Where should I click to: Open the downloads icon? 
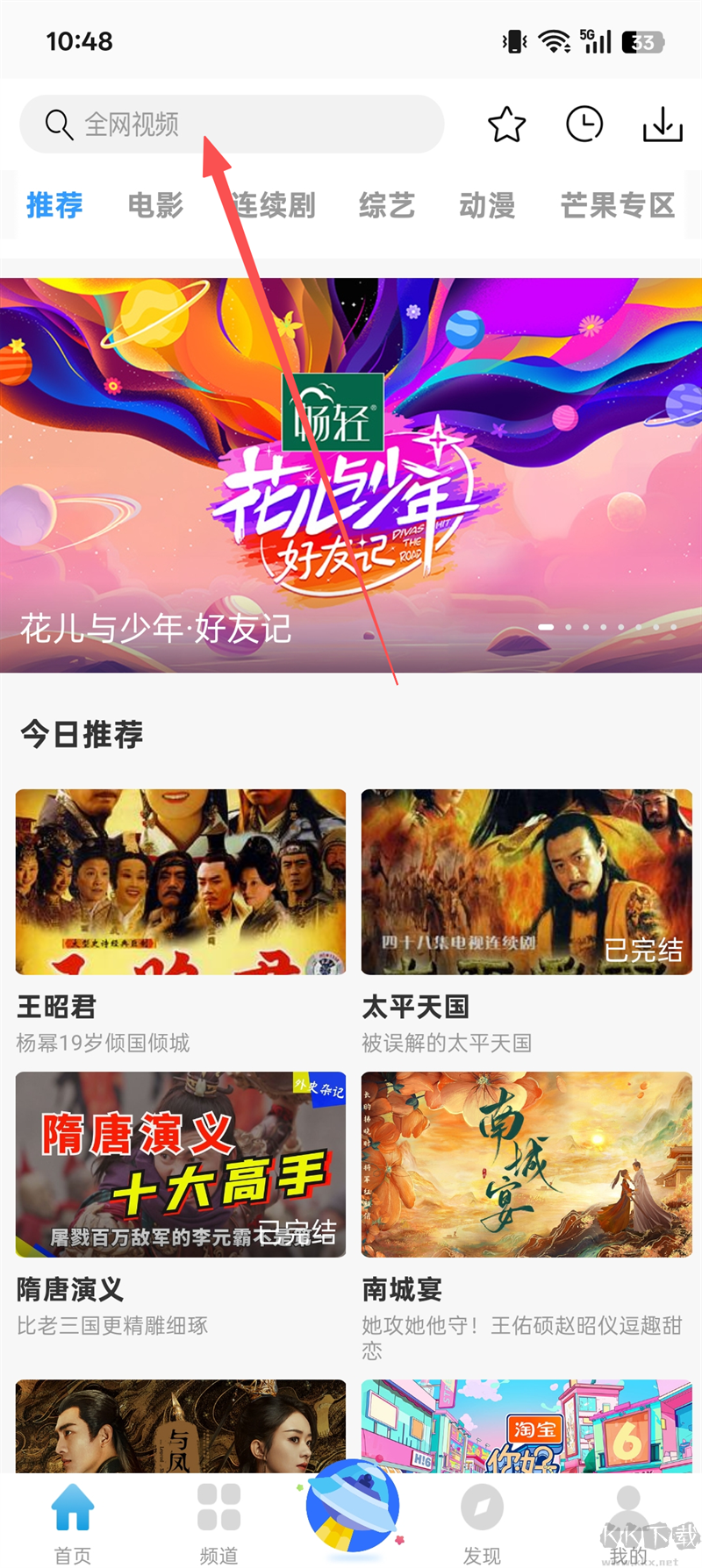[x=663, y=125]
